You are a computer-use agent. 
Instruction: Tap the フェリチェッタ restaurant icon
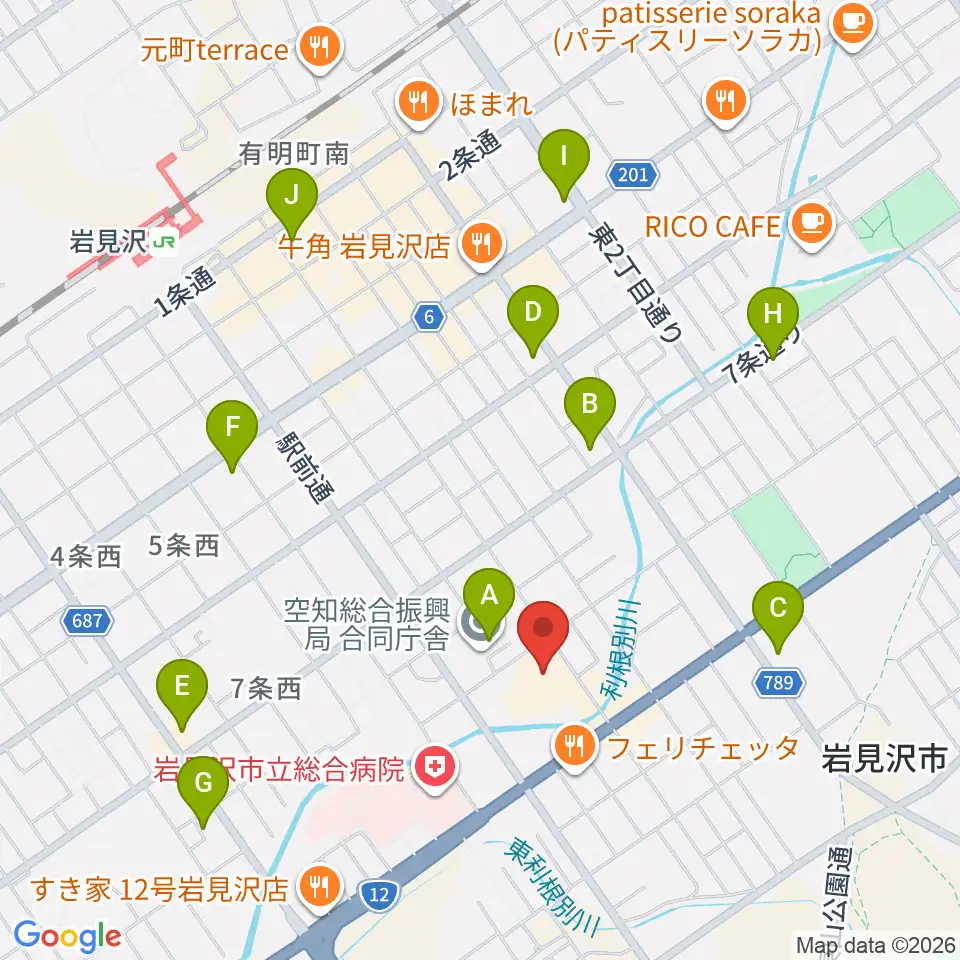pos(574,748)
